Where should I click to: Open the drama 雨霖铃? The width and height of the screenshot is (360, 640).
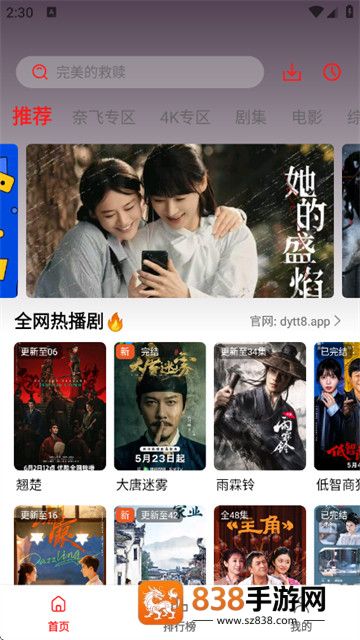pyautogui.click(x=260, y=406)
